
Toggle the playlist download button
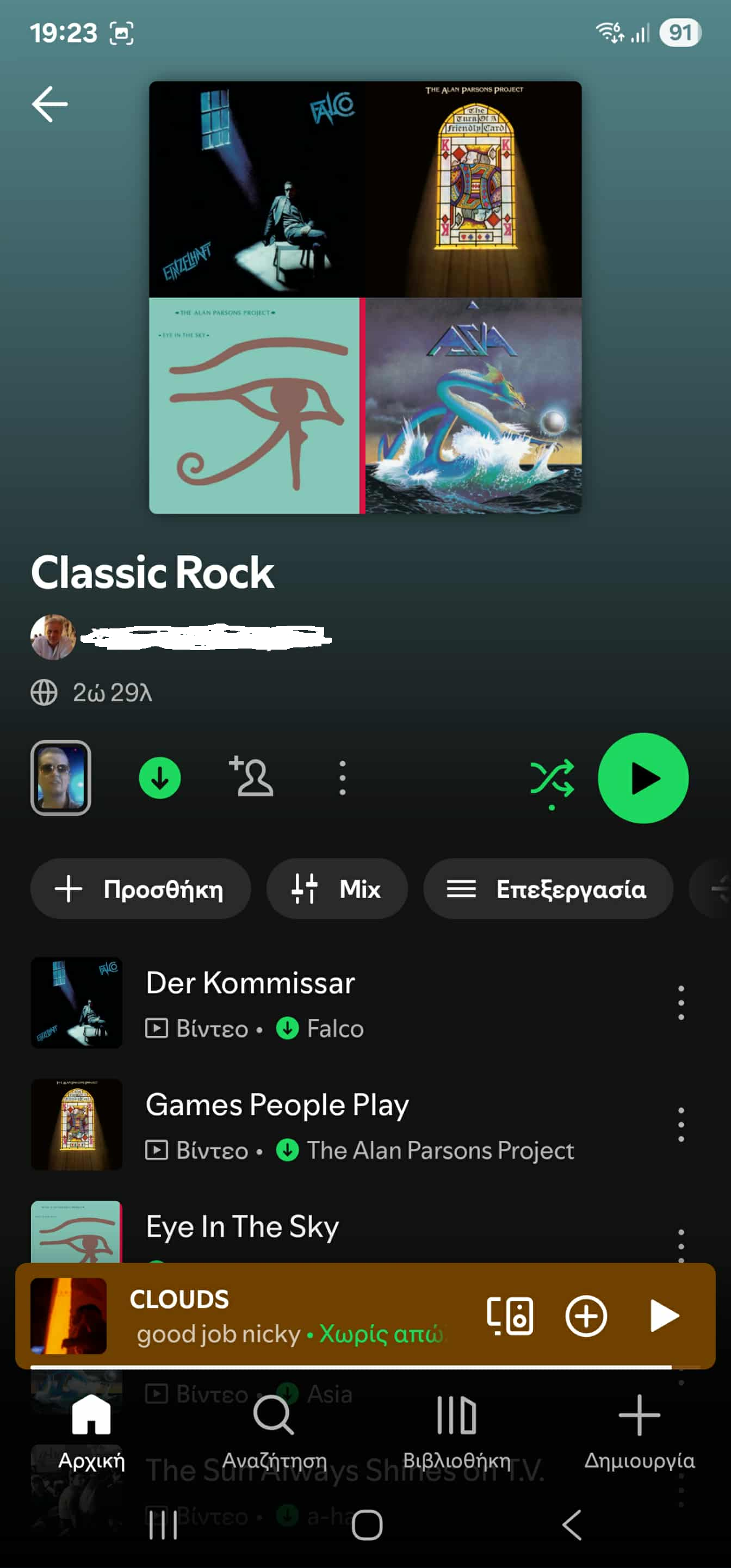159,778
